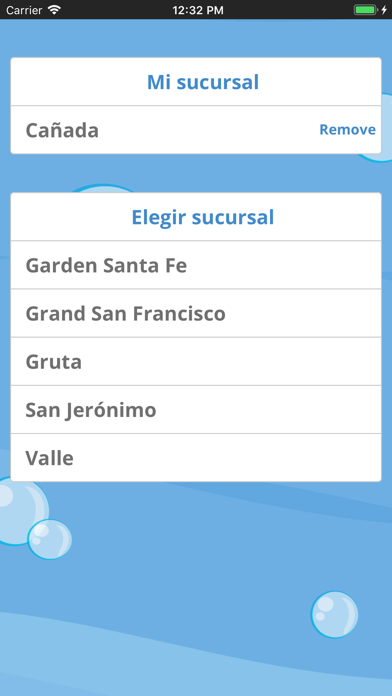This screenshot has height=696, width=392.
Task: Select the Garden Santa Fe branch
Action: point(196,265)
